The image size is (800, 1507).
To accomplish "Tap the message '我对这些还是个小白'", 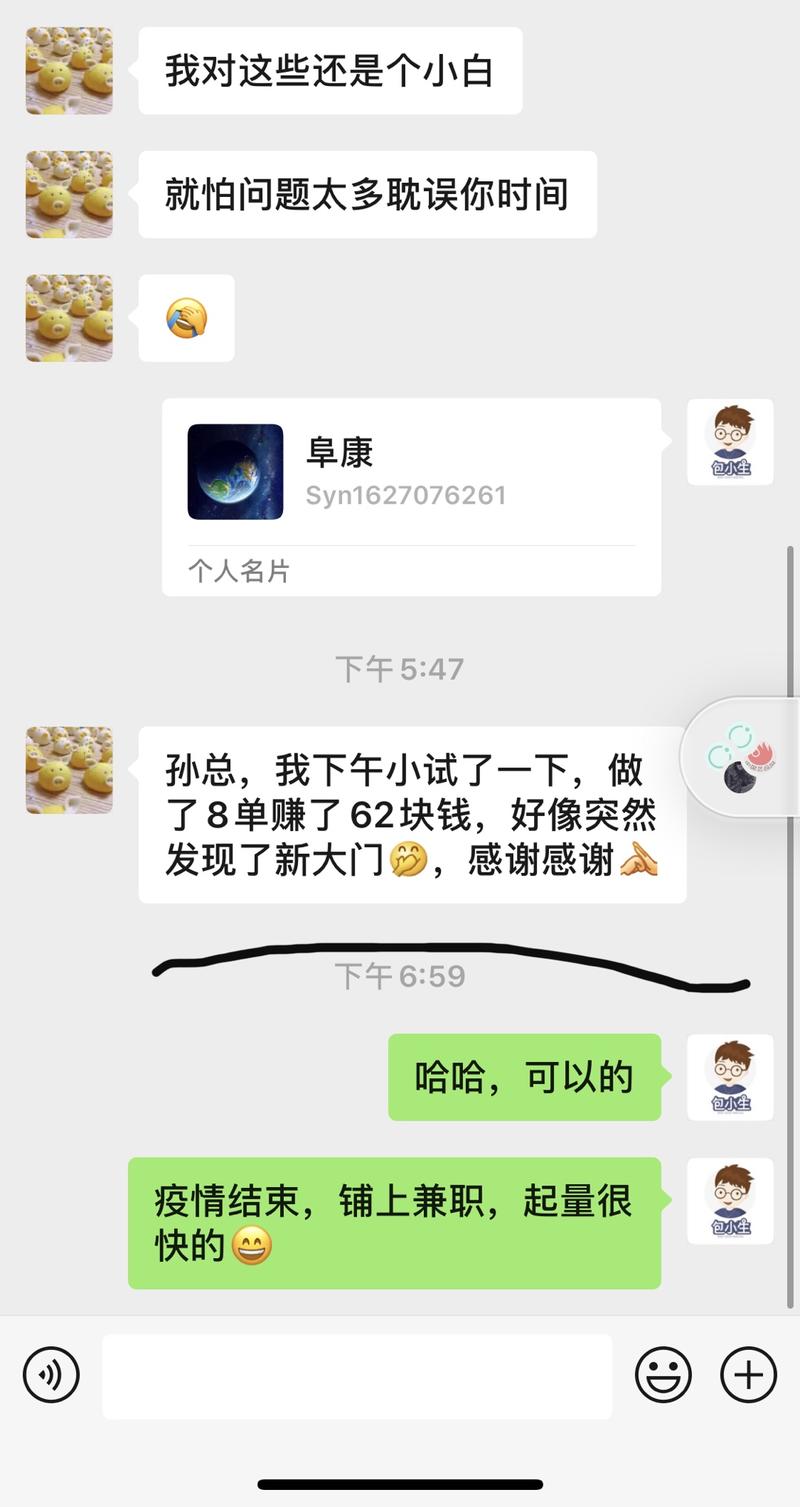I will click(x=330, y=70).
